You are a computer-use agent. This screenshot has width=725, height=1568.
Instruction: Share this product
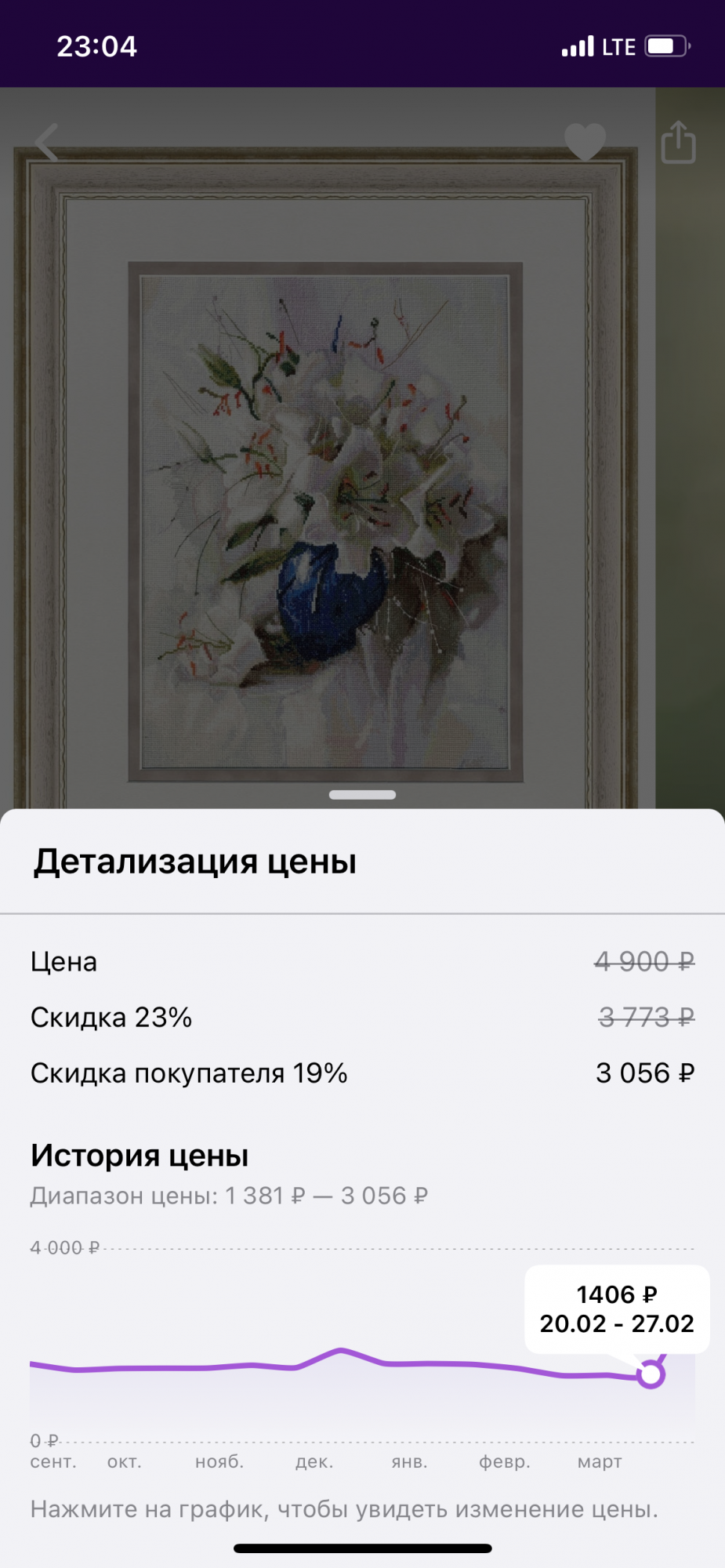coord(678,142)
